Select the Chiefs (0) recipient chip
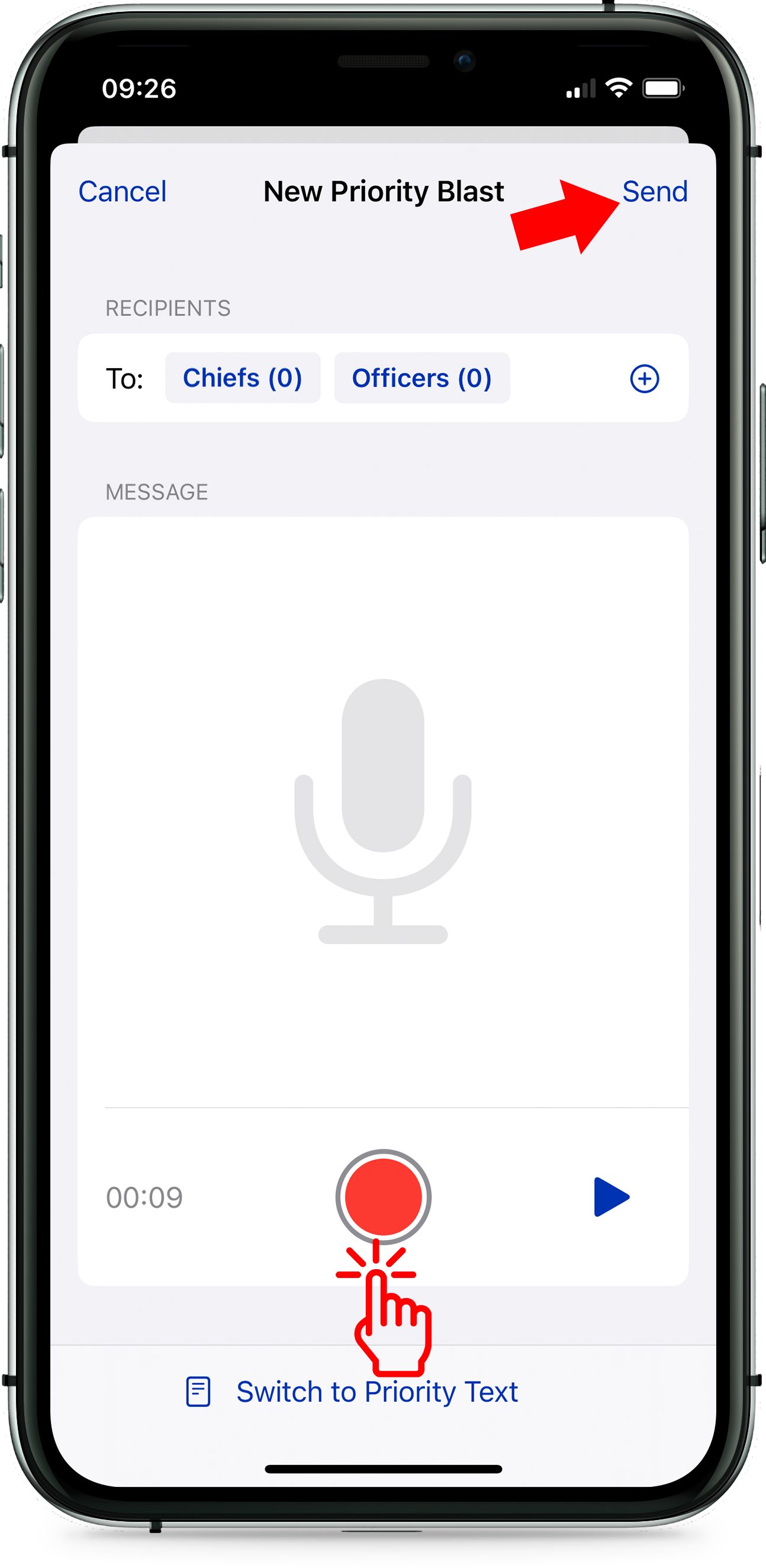 click(x=242, y=378)
